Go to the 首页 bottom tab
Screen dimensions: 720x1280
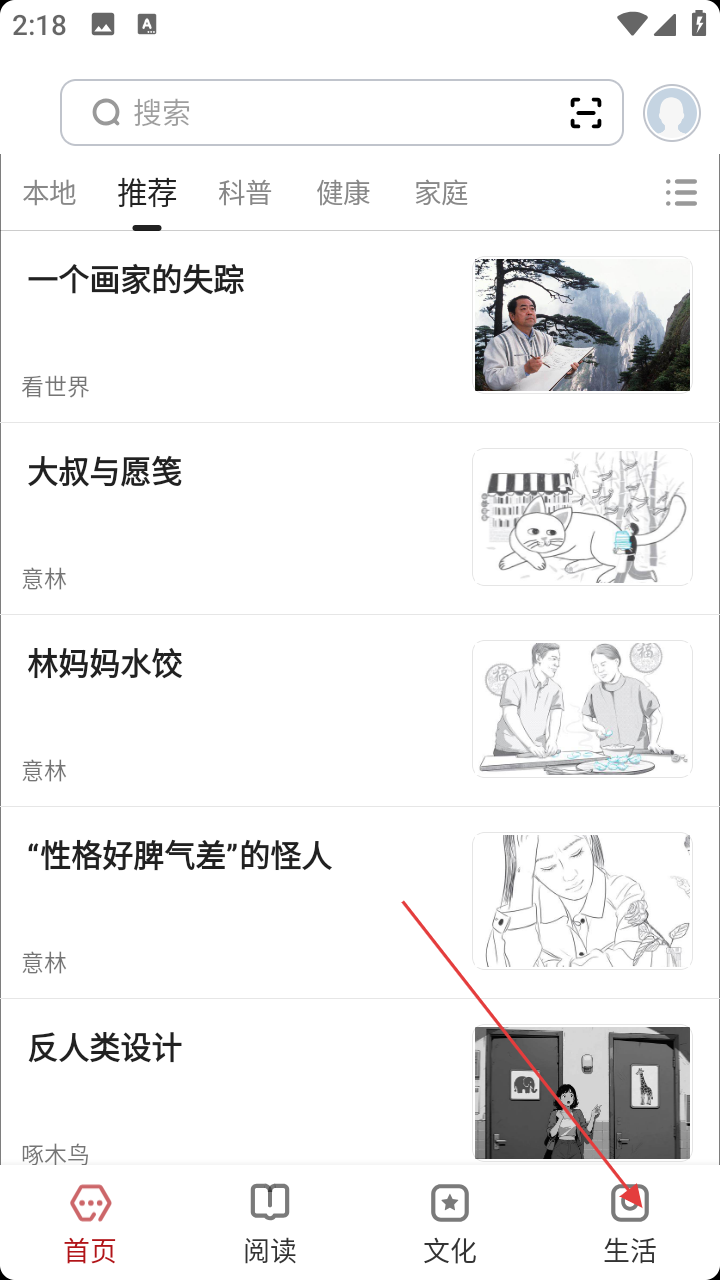click(90, 1222)
